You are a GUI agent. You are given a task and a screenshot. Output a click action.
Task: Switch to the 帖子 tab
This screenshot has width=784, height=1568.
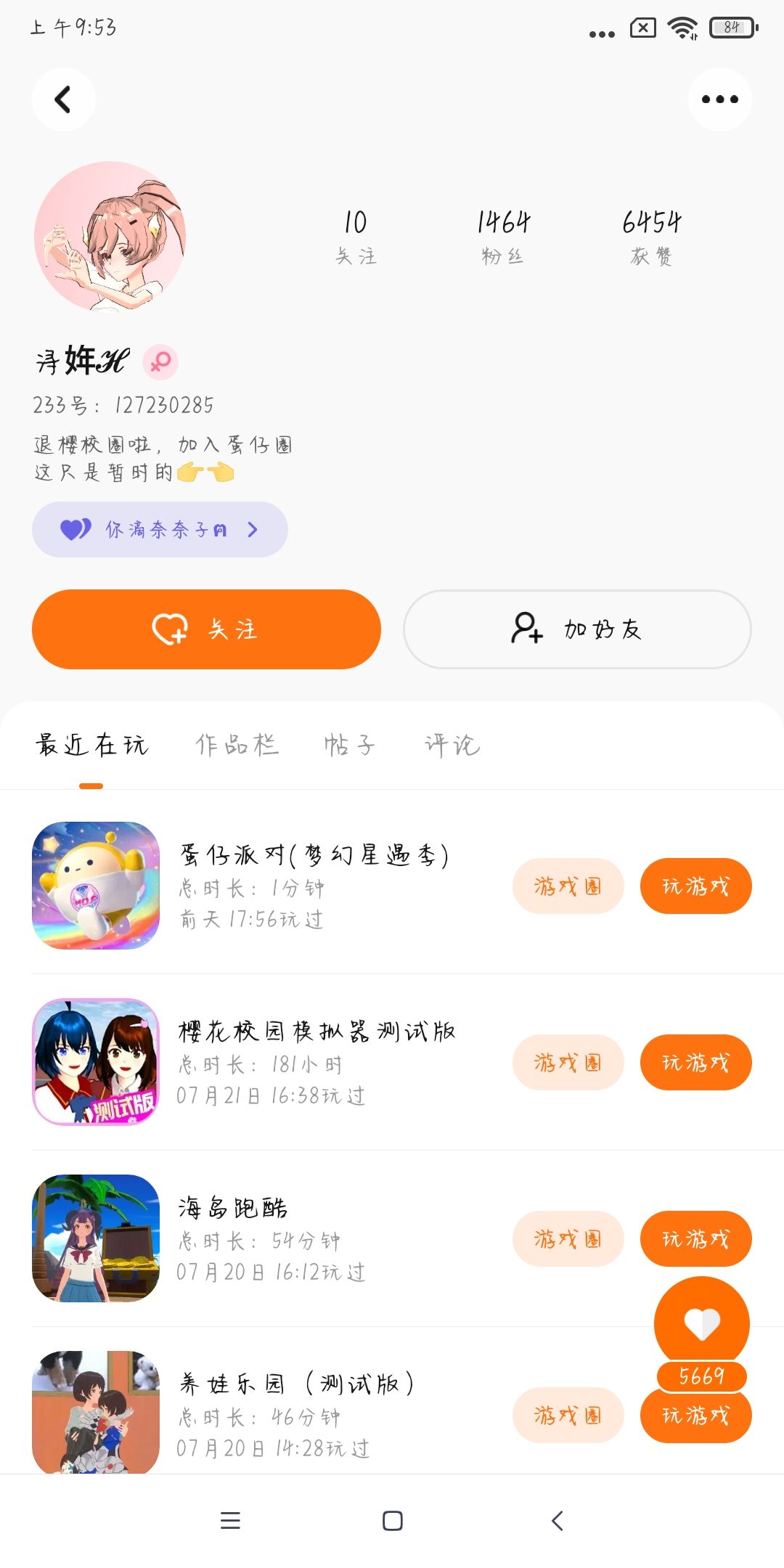tap(349, 745)
